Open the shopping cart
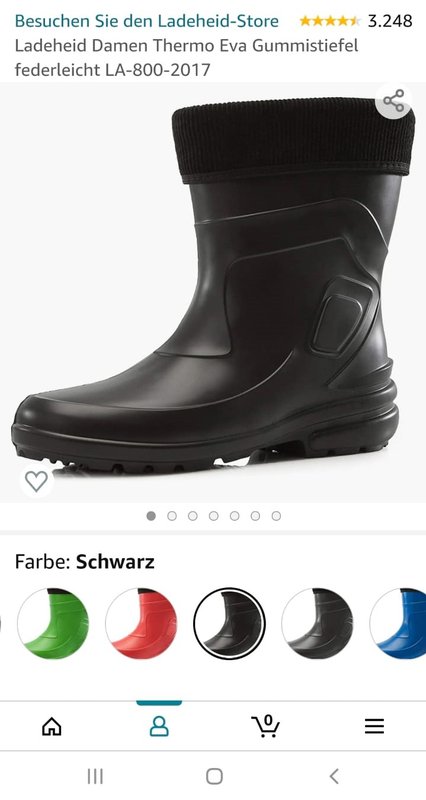The width and height of the screenshot is (426, 800). click(x=266, y=726)
